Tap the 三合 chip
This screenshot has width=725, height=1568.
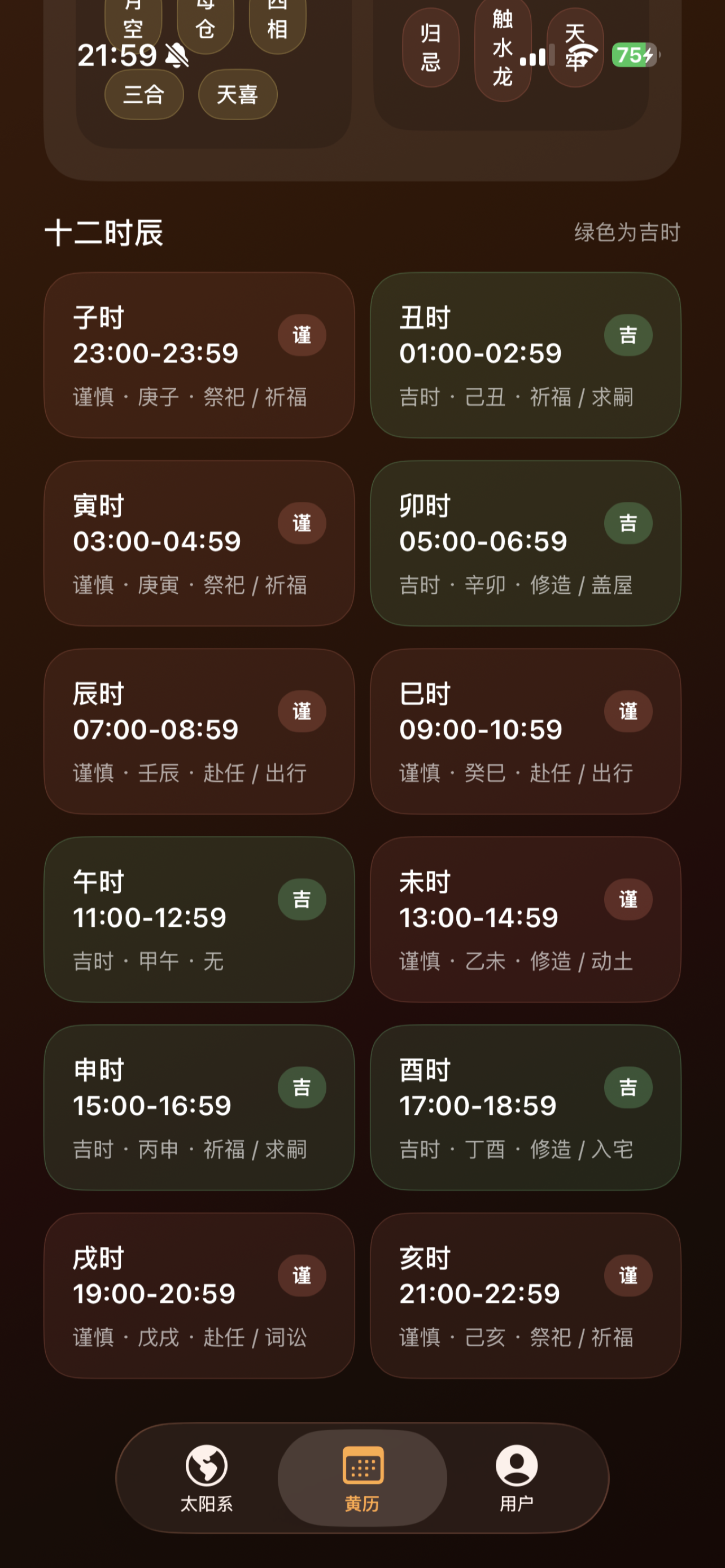[x=145, y=94]
